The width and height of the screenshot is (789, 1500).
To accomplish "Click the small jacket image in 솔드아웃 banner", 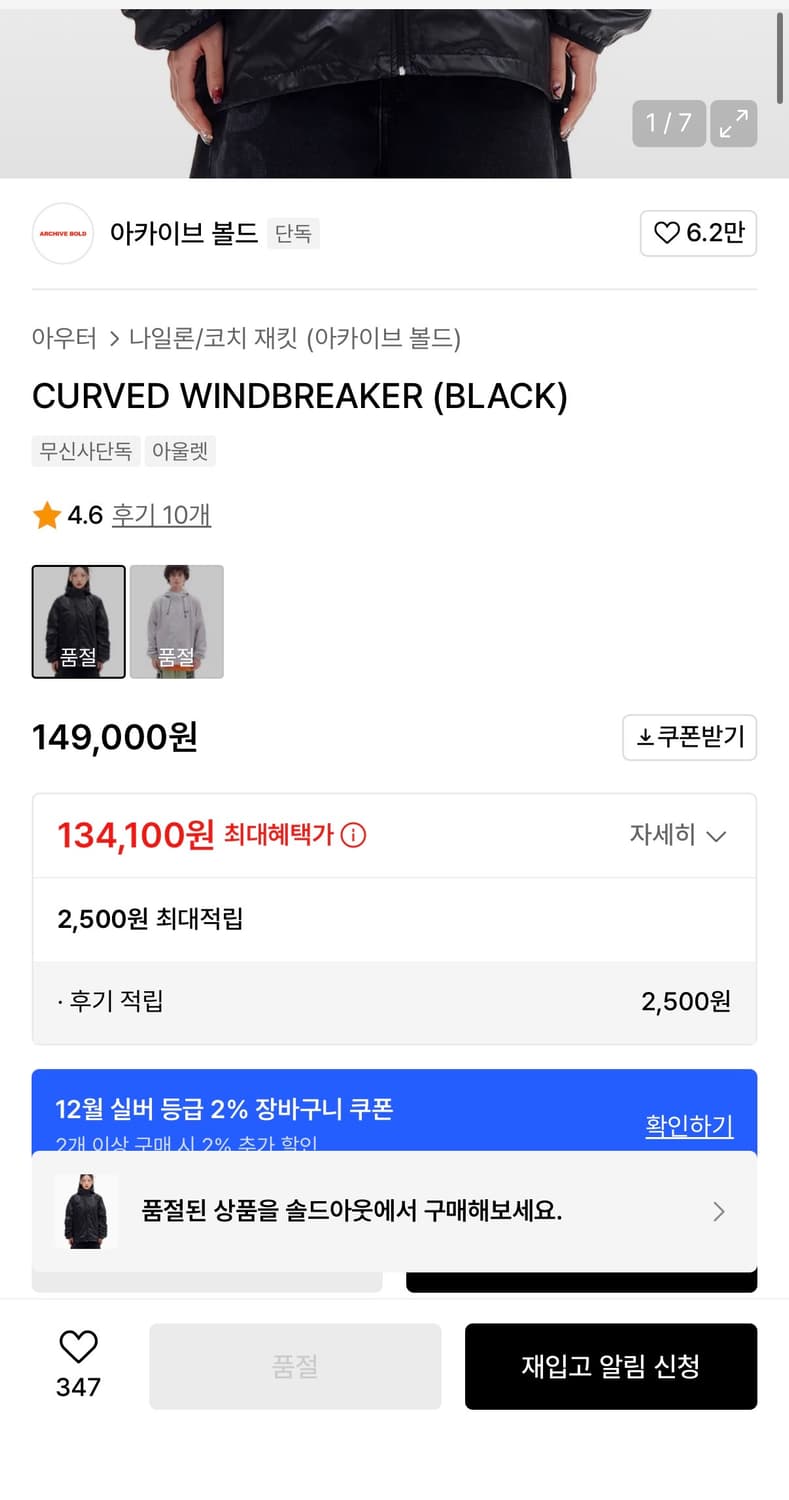I will click(x=86, y=1211).
